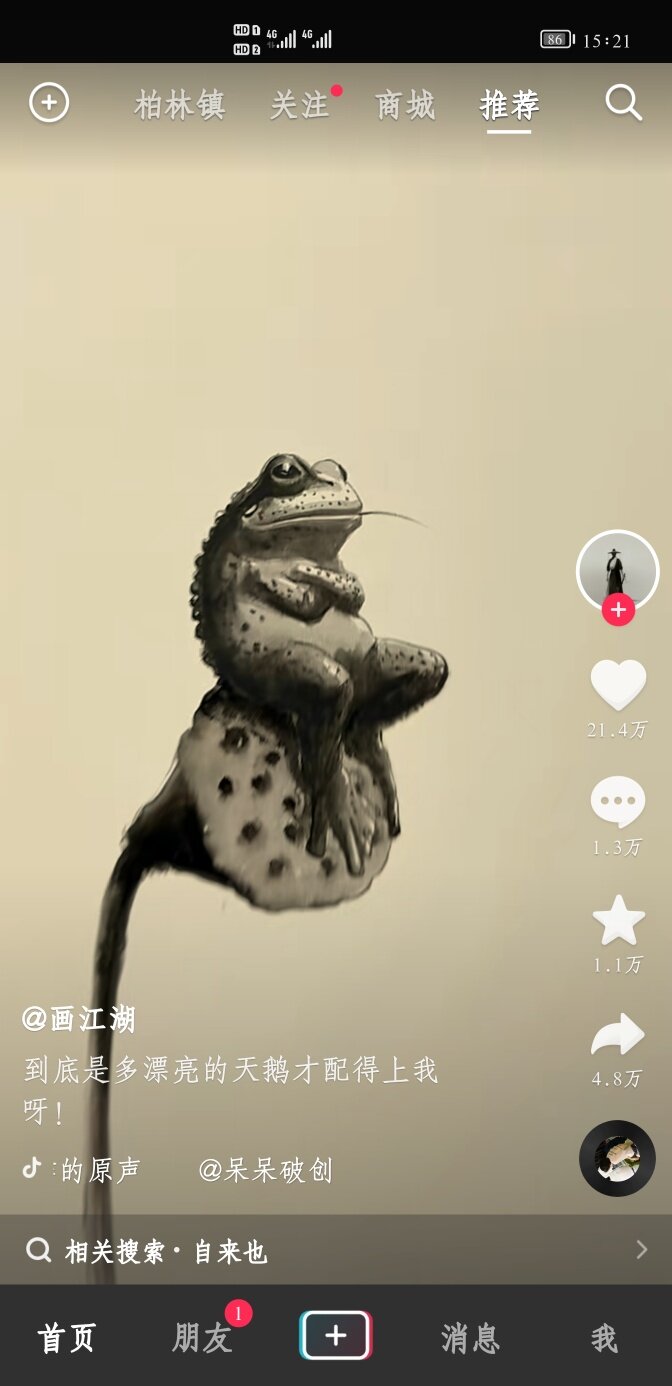Follow the creator with the red plus

(x=618, y=609)
